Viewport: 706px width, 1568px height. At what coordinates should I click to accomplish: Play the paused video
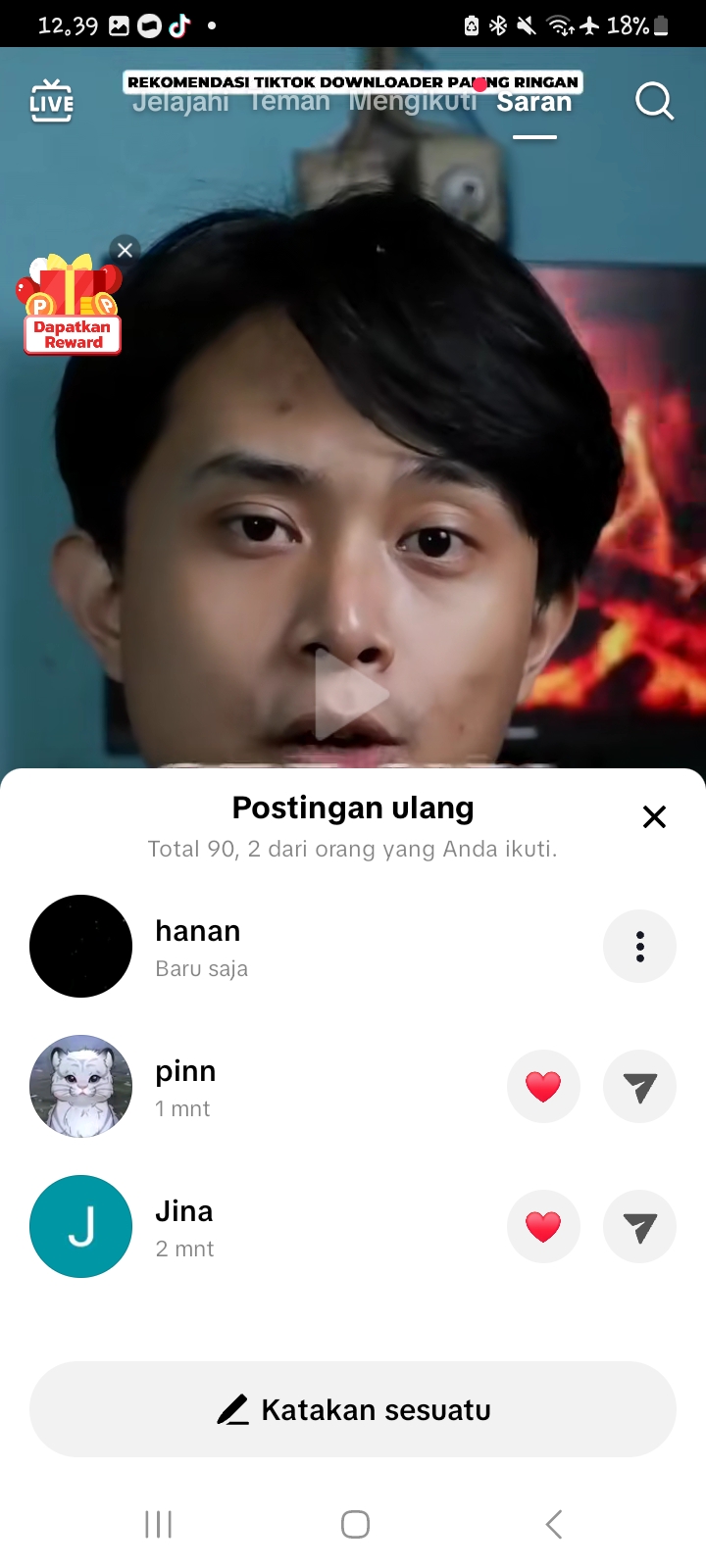(x=351, y=694)
